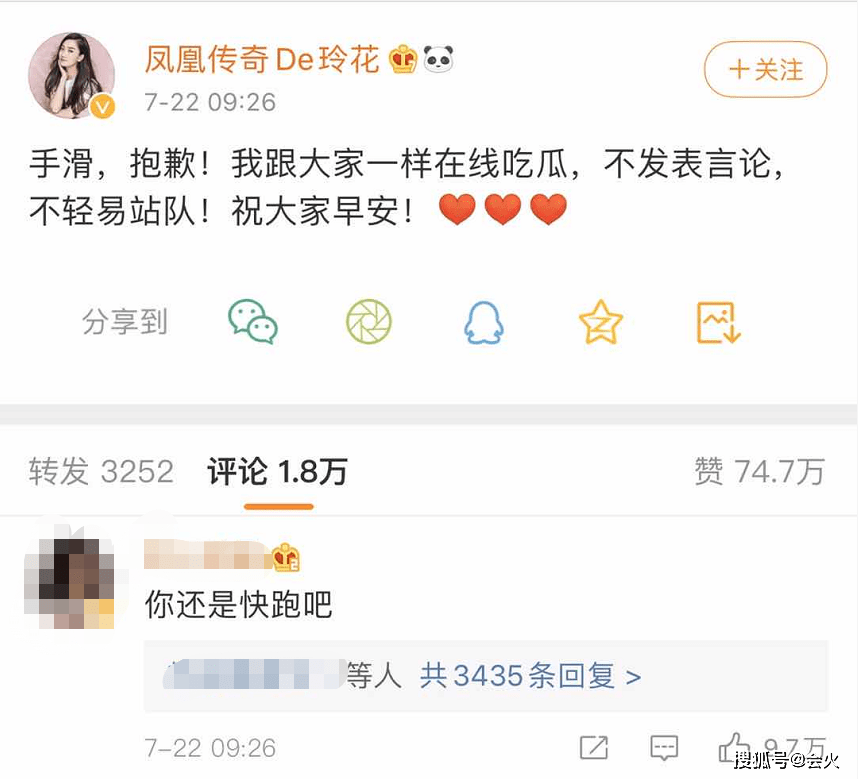Repost the comment 你还是快跑吧
This screenshot has height=779, width=858.
click(593, 748)
